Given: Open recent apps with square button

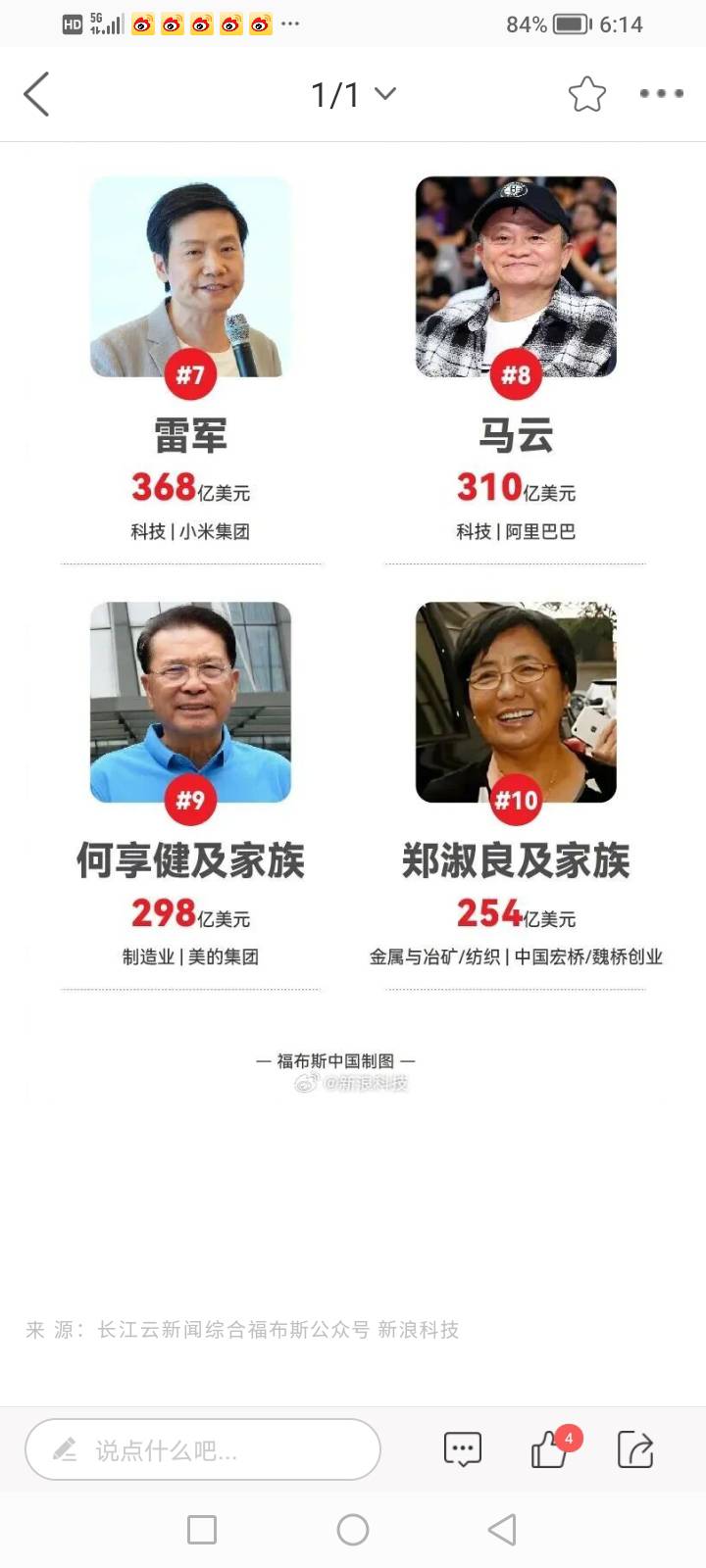Looking at the screenshot, I should [x=202, y=1530].
